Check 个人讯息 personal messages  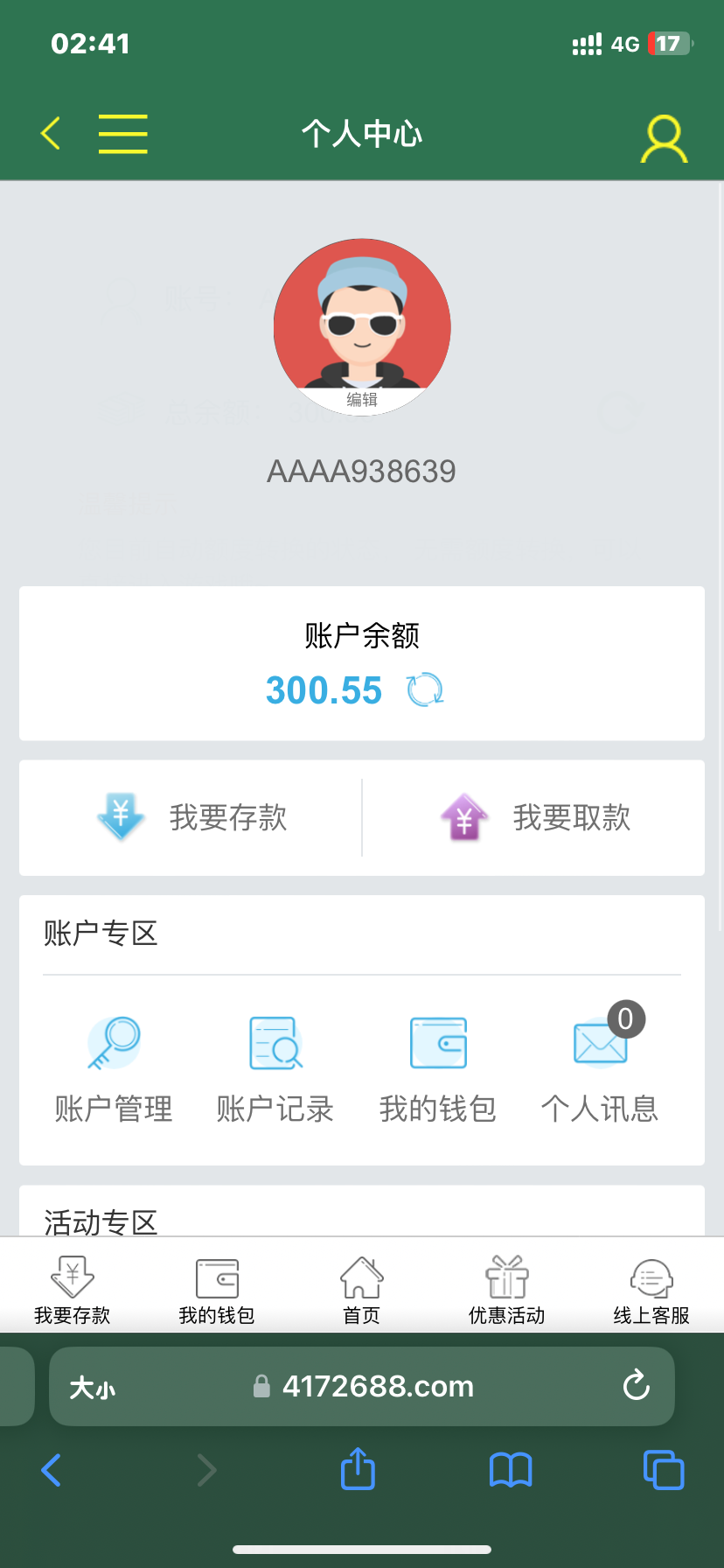(600, 1069)
